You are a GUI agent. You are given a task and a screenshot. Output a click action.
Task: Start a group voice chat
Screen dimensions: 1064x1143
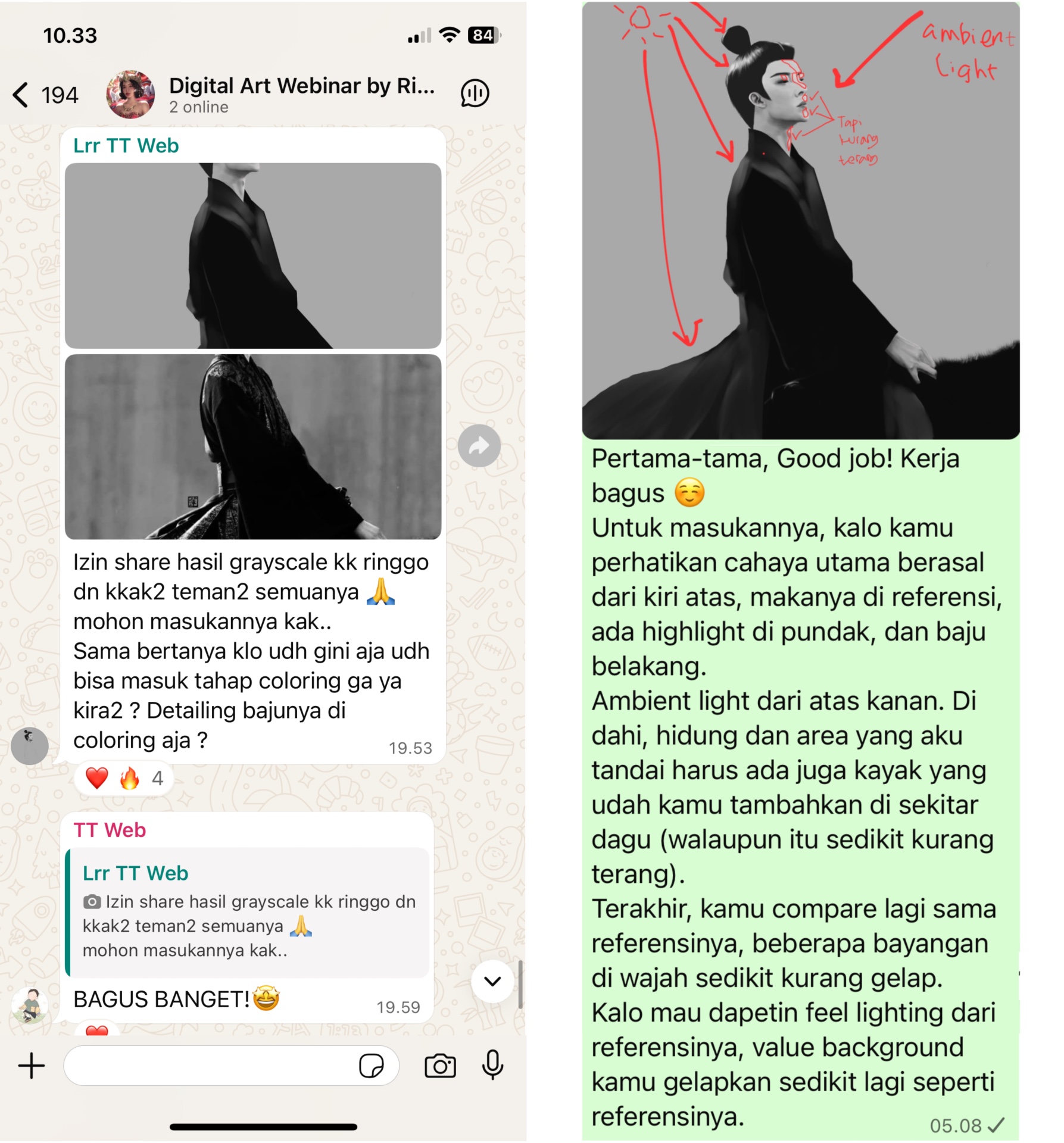coord(474,93)
